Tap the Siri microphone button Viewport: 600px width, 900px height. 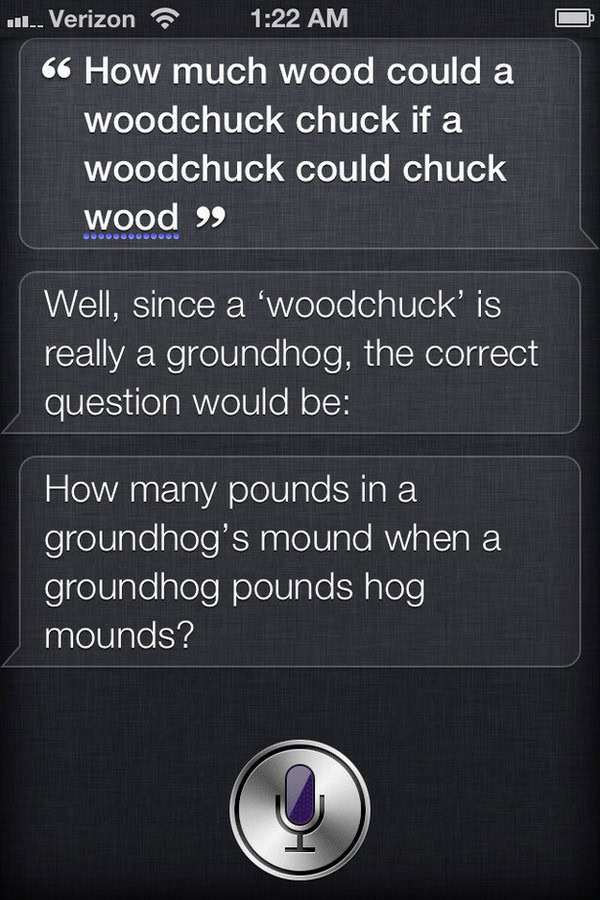click(x=299, y=808)
